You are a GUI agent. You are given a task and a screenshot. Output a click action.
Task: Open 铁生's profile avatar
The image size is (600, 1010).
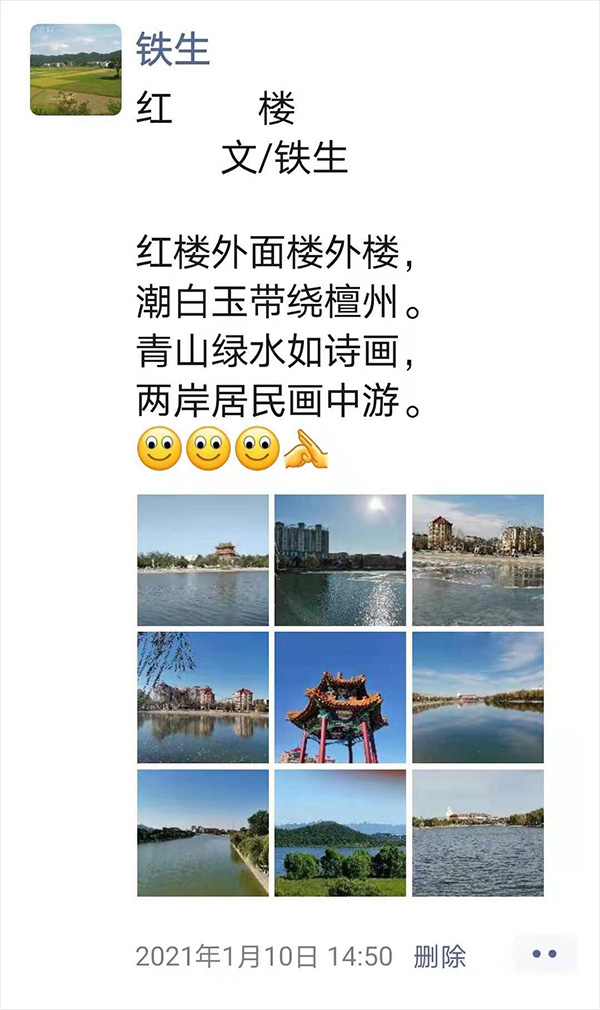(x=76, y=69)
